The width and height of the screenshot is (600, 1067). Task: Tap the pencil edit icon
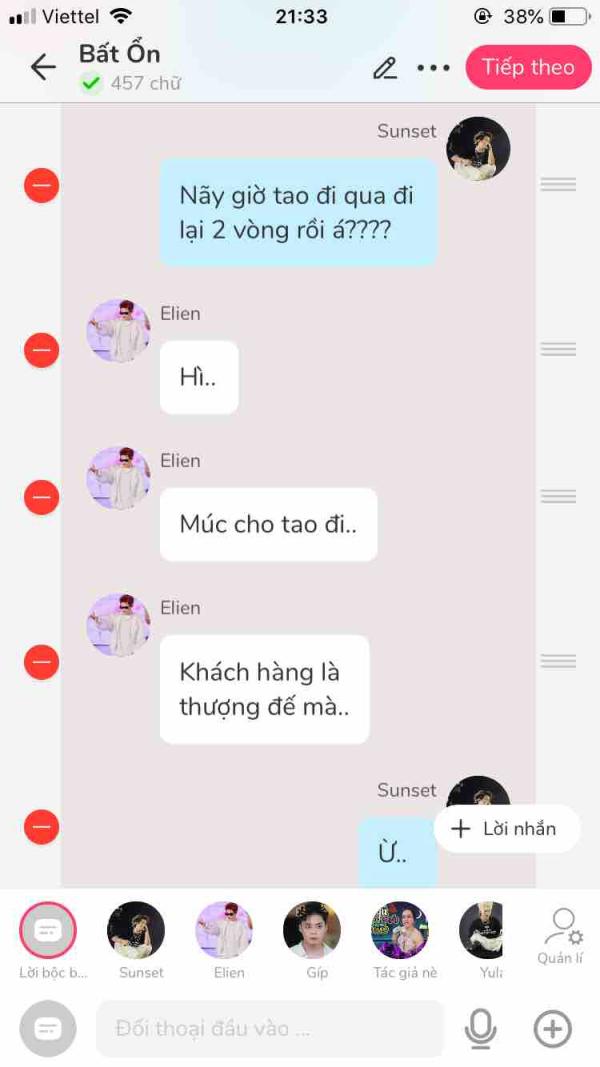tap(385, 68)
